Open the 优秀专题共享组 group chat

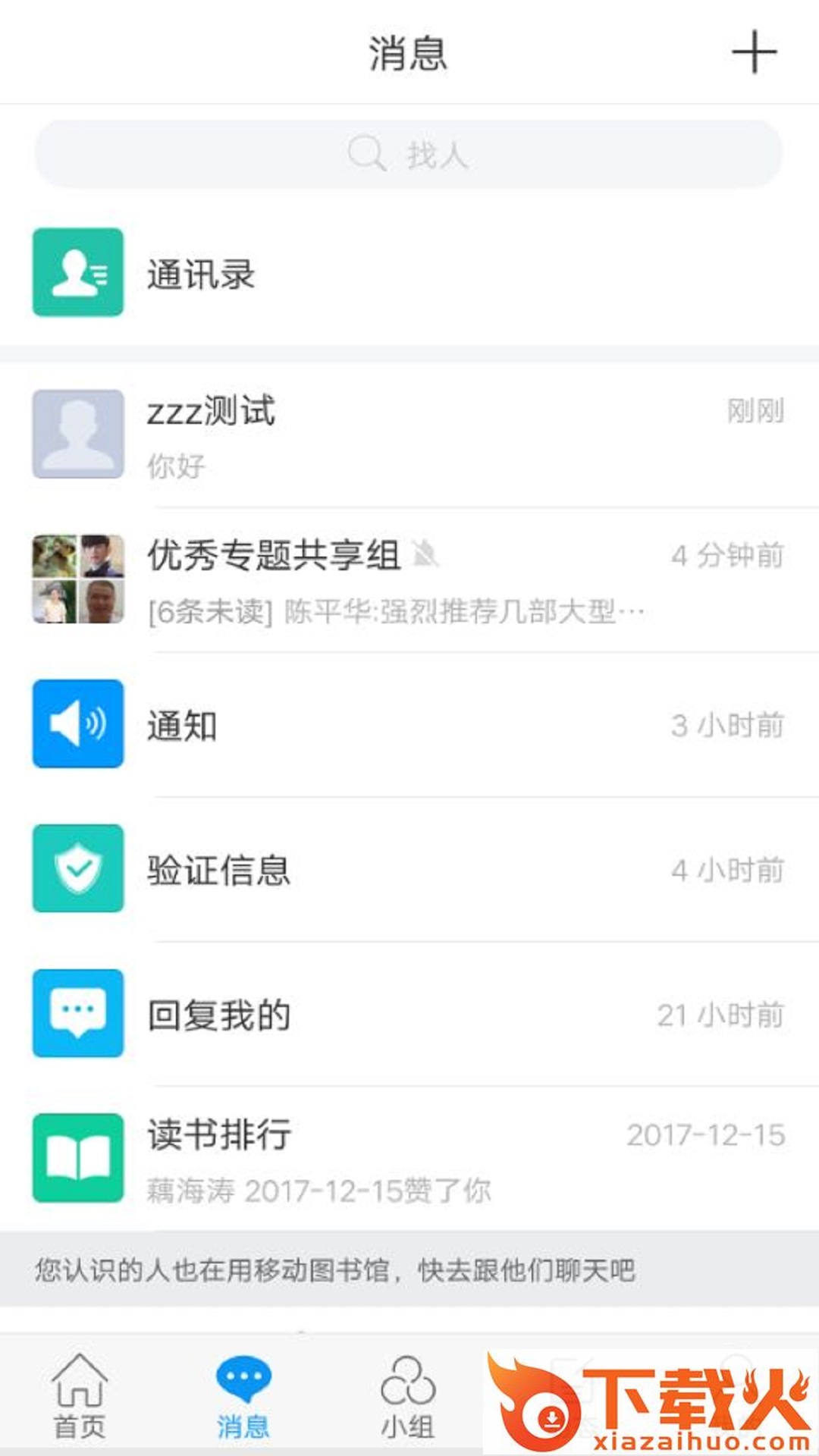click(x=409, y=579)
